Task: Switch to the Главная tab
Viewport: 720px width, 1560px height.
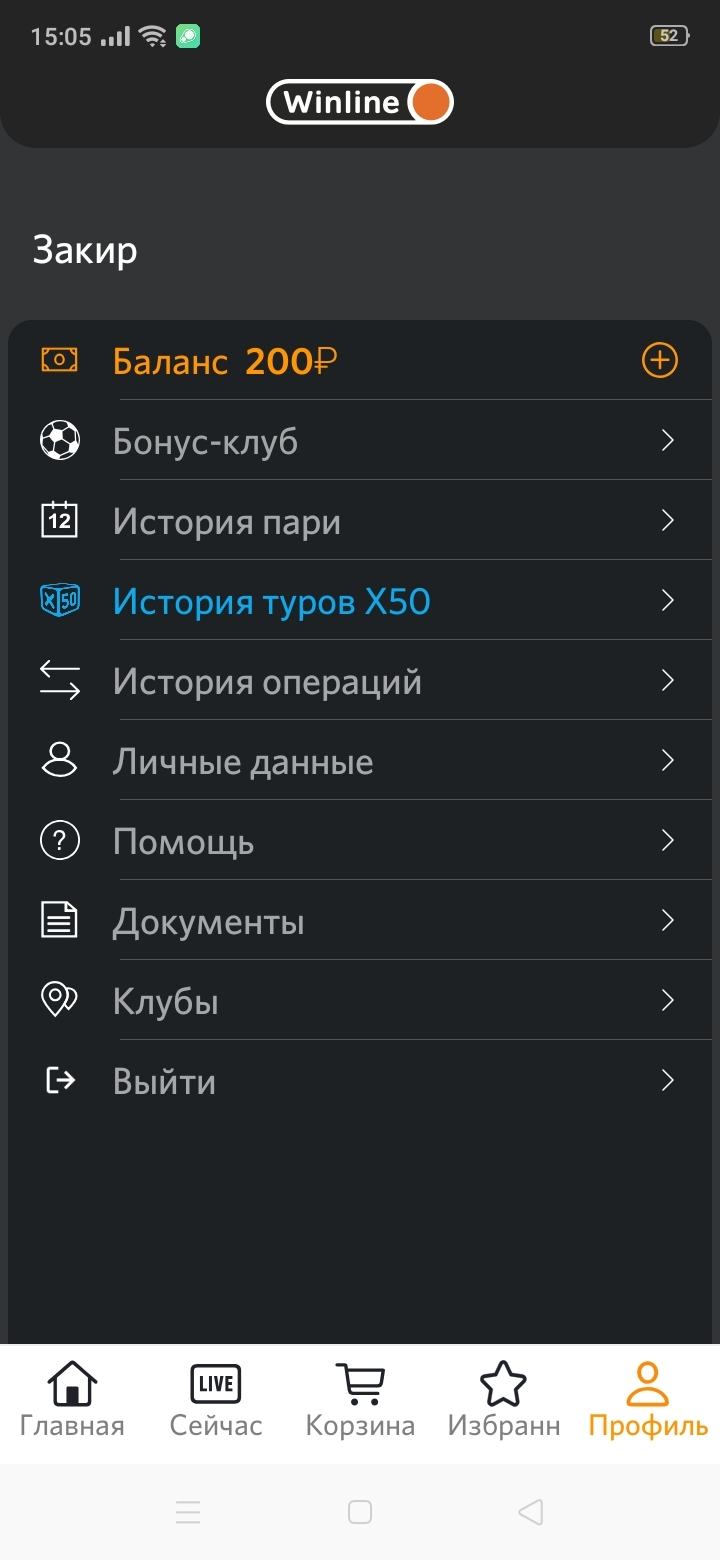Action: (x=72, y=1400)
